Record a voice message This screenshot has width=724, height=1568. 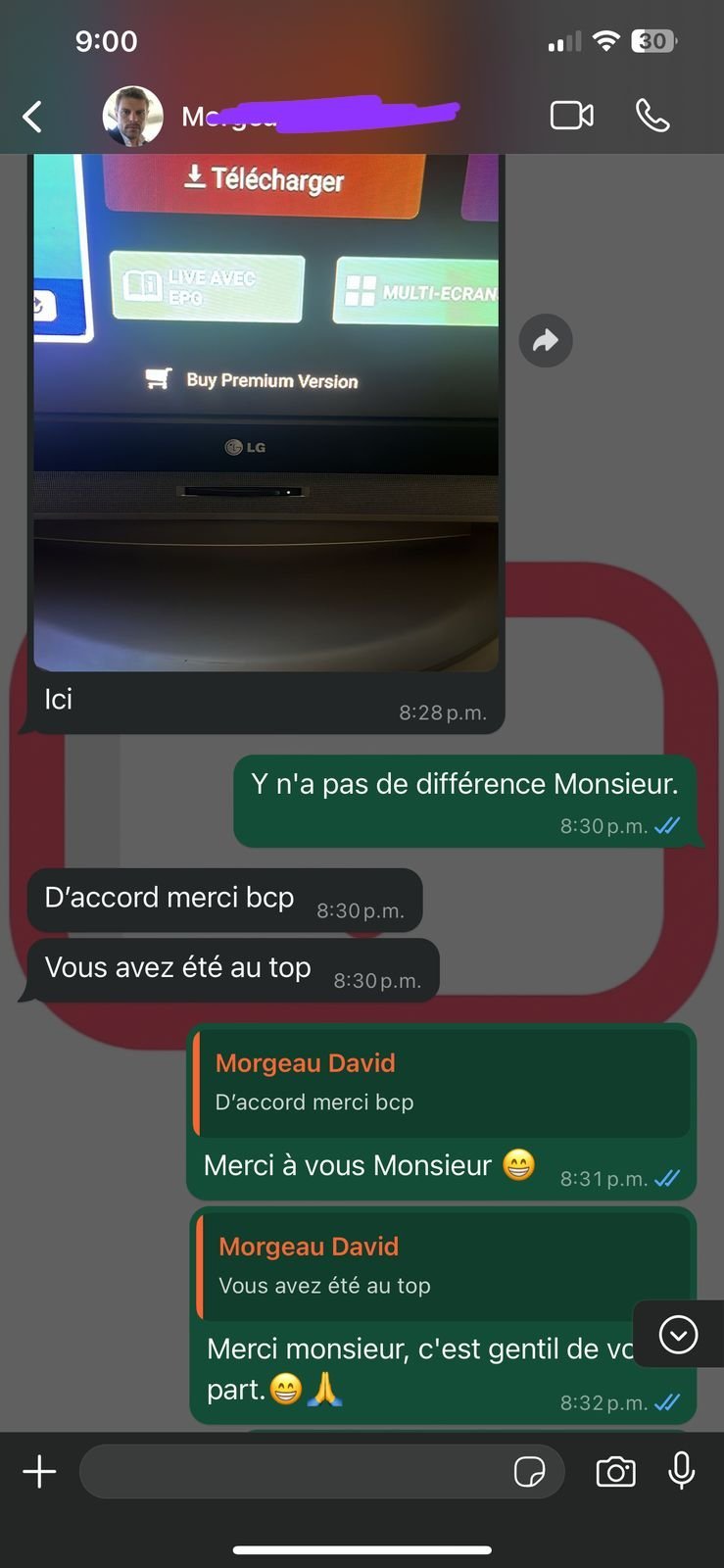click(x=681, y=1471)
